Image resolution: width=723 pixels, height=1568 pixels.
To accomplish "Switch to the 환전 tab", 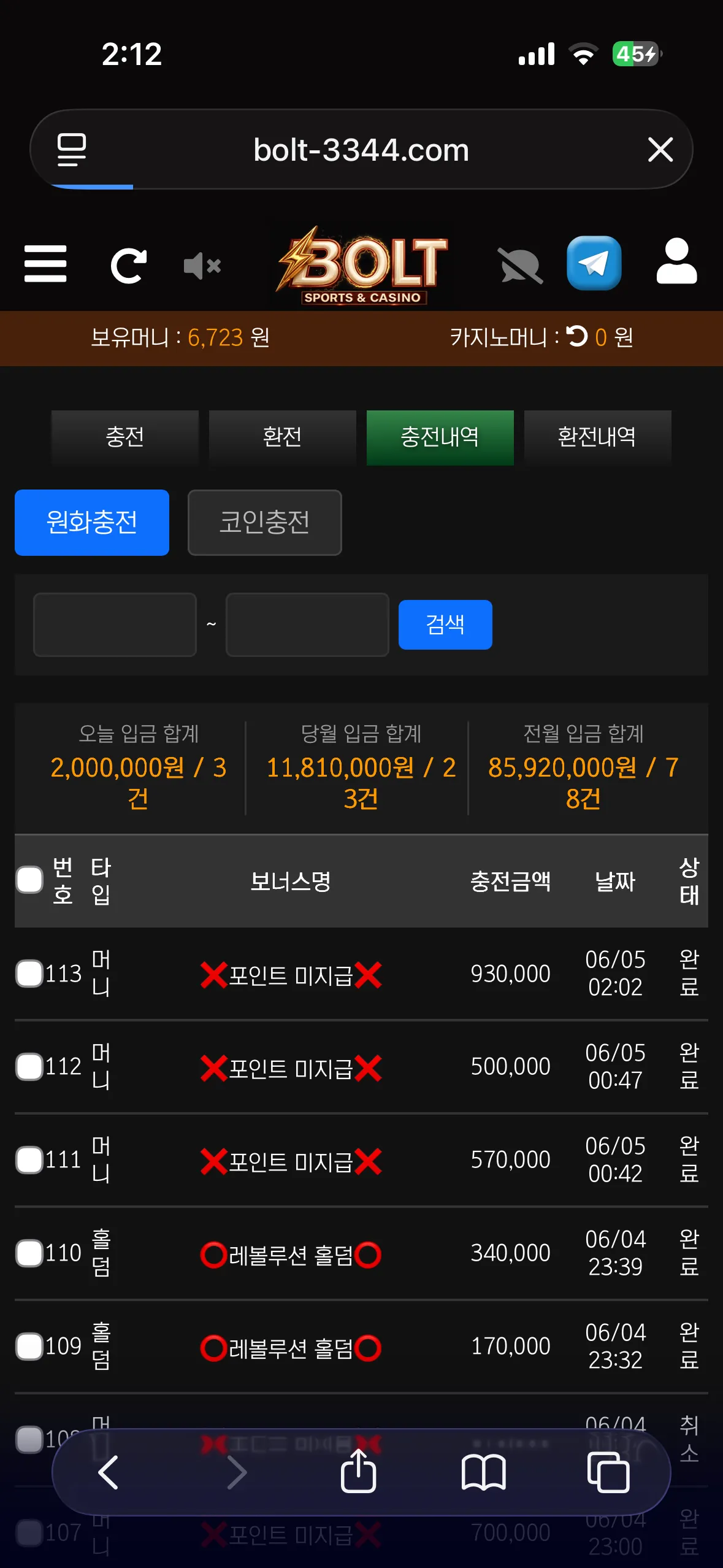I will tap(283, 437).
